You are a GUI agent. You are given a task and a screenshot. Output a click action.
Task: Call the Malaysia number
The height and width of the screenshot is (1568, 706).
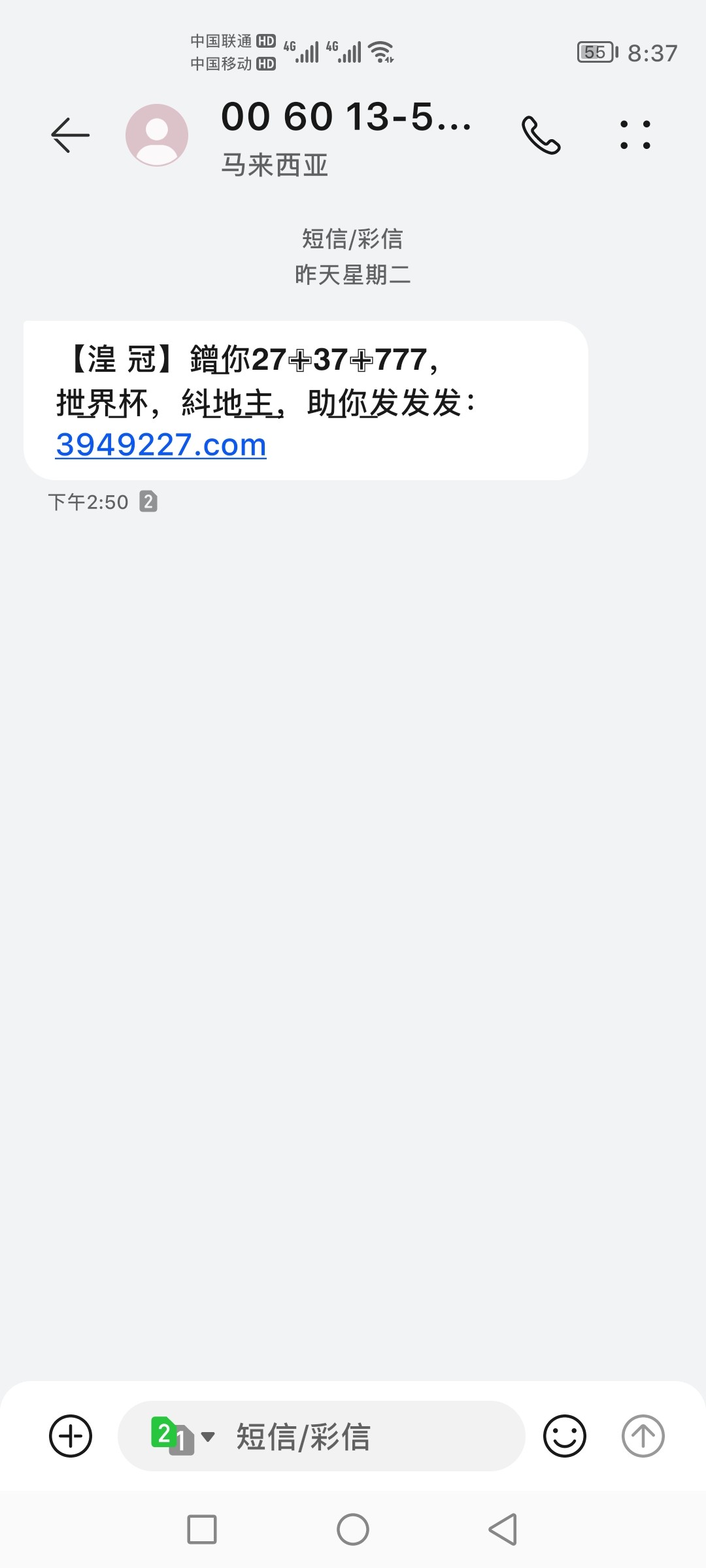[541, 135]
